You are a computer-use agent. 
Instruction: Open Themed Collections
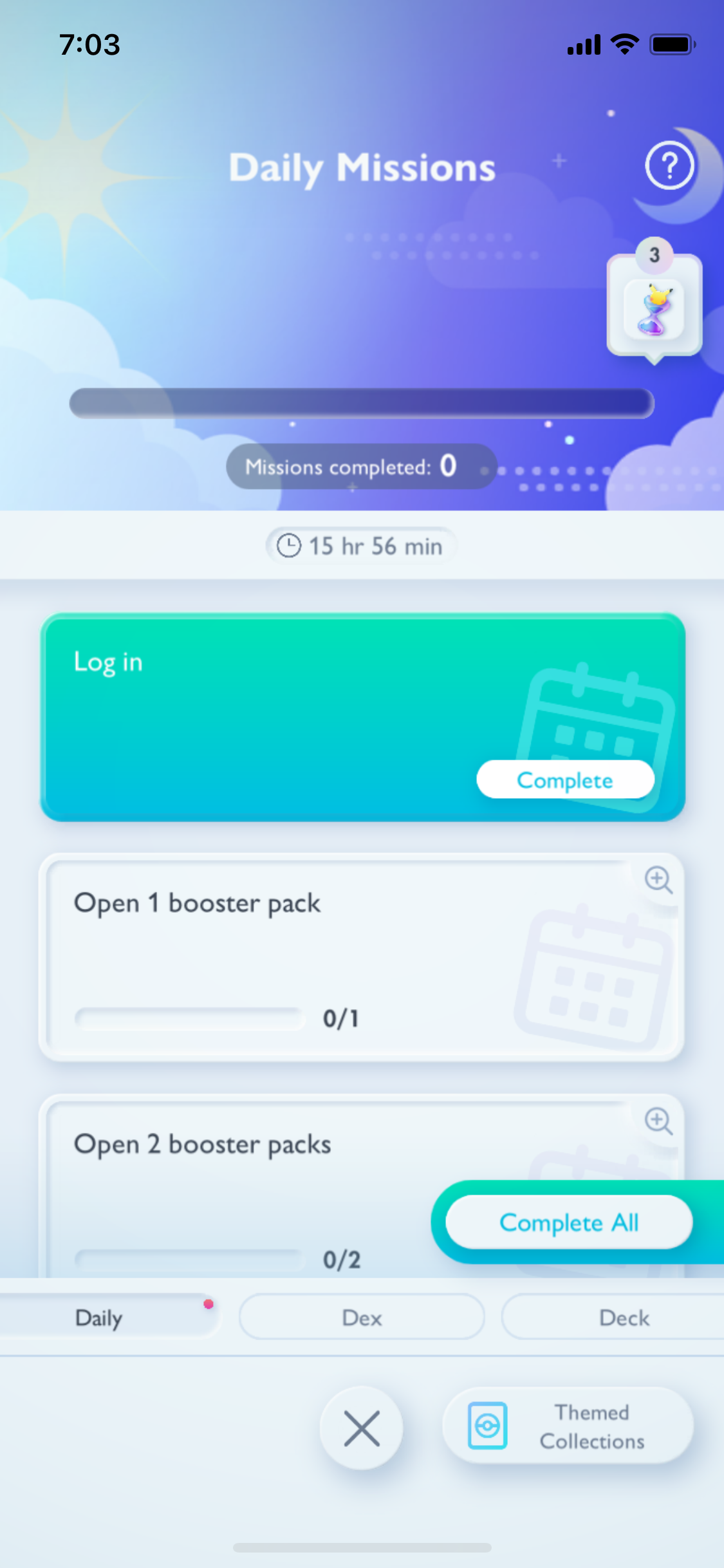pyautogui.click(x=568, y=1426)
